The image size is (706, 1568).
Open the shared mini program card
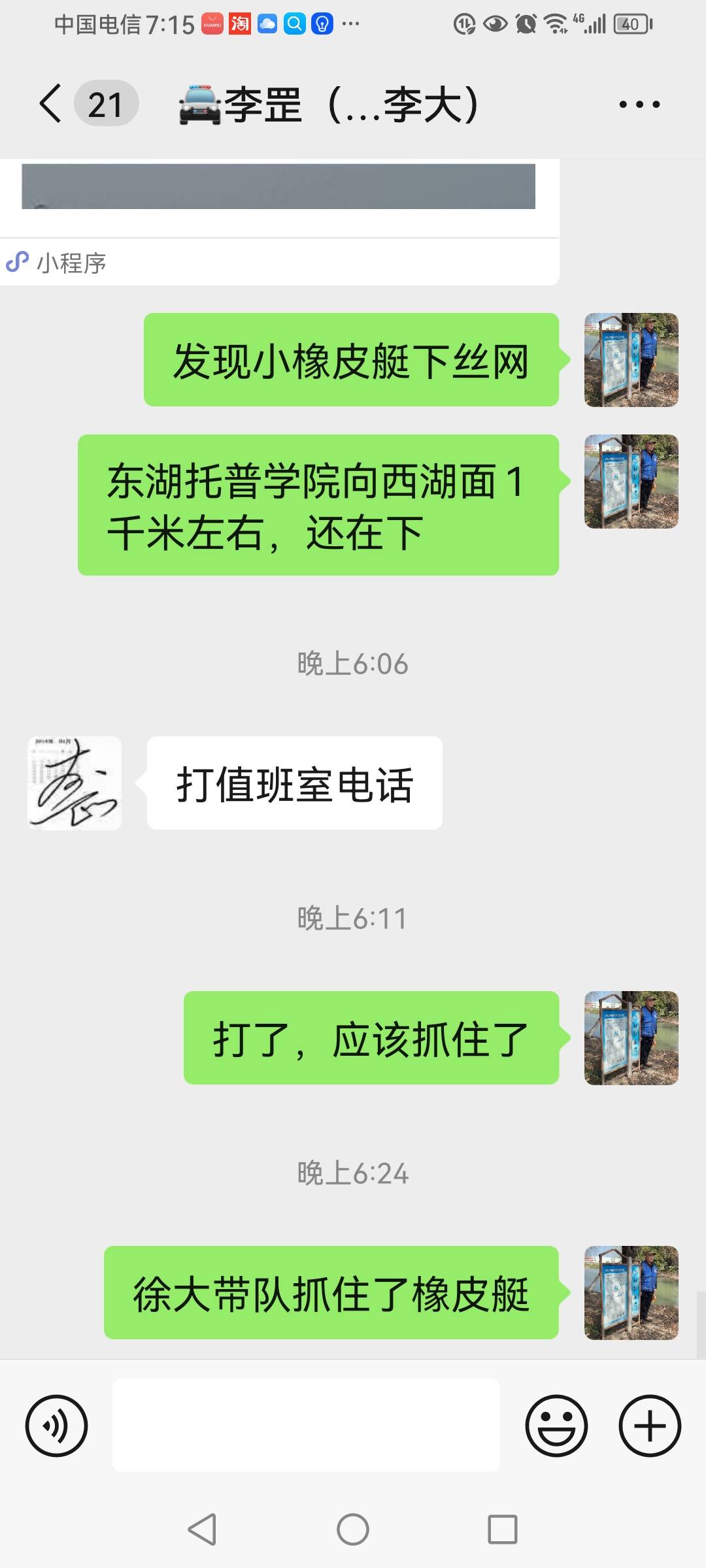279,222
